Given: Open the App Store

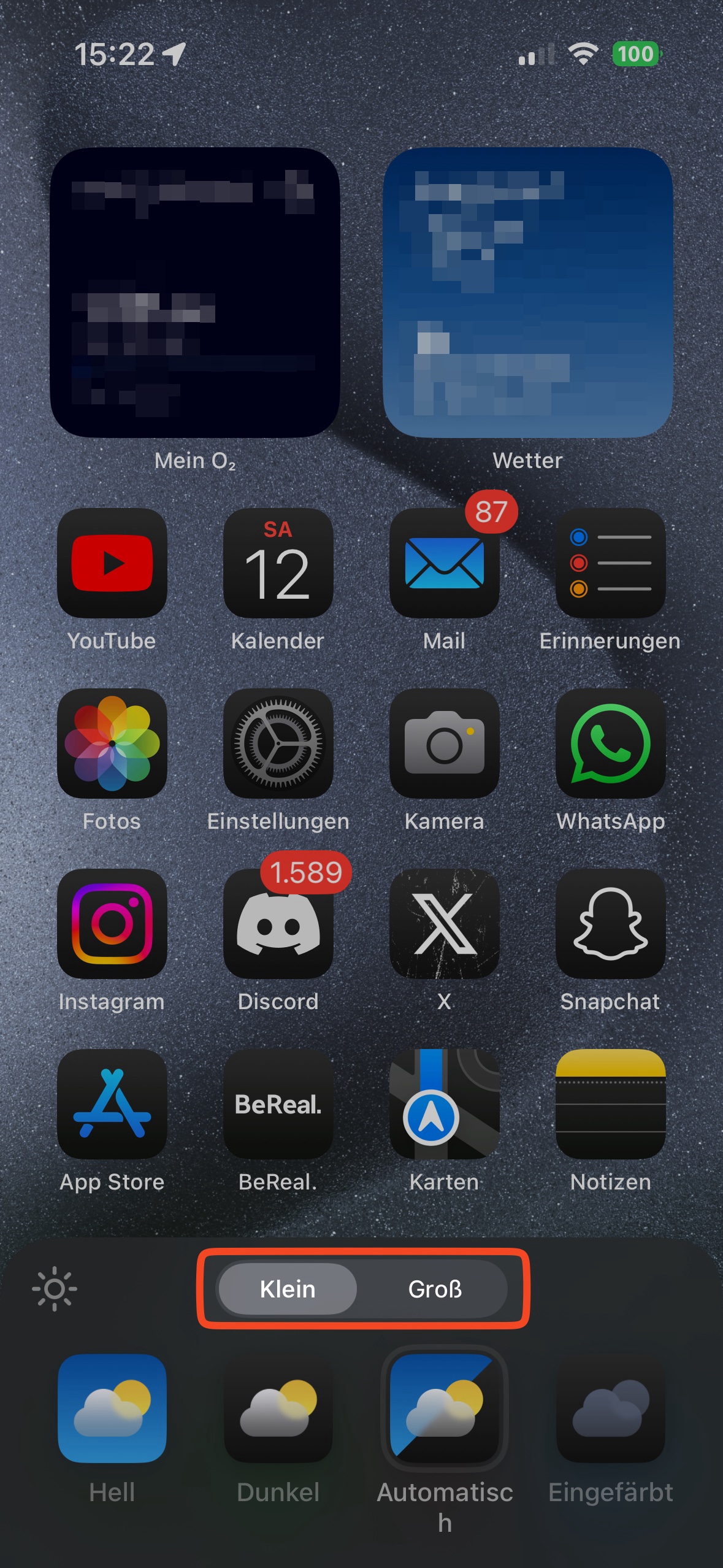Looking at the screenshot, I should pyautogui.click(x=112, y=1104).
